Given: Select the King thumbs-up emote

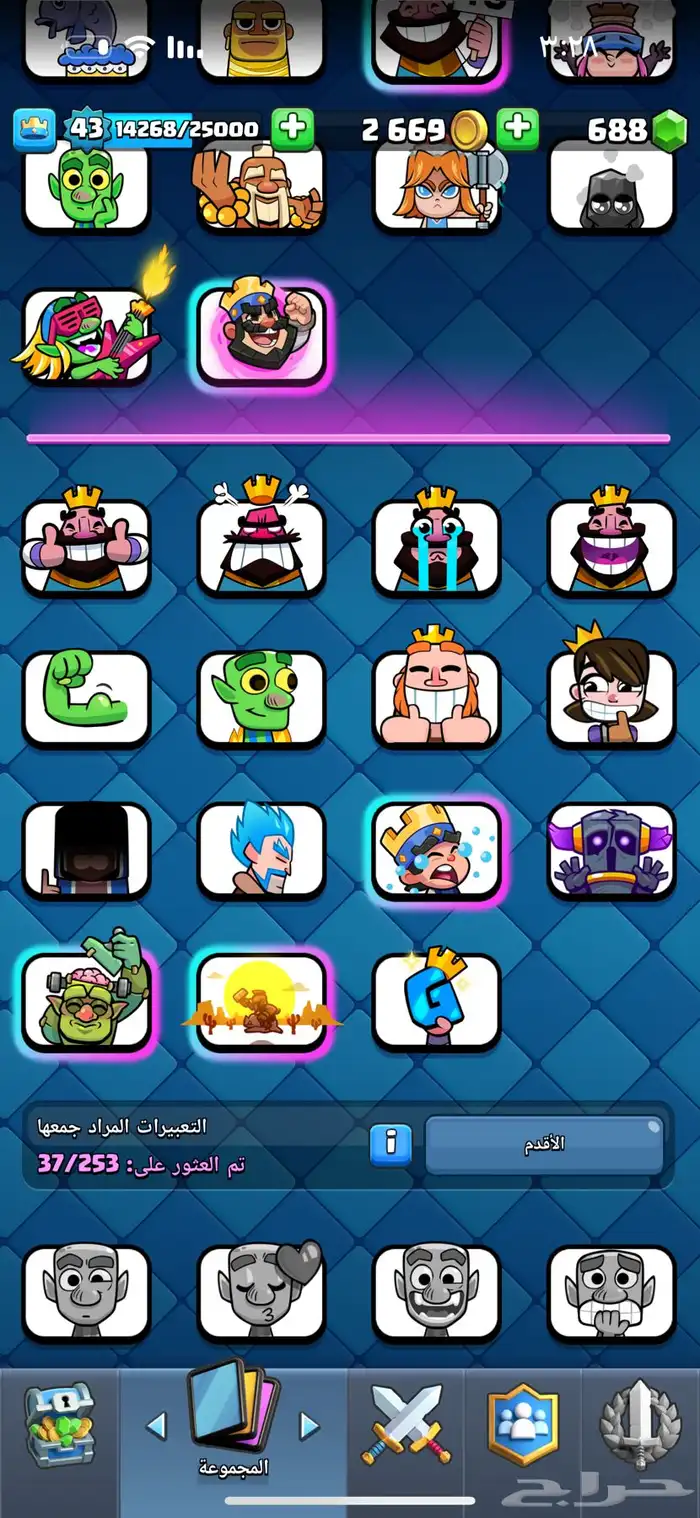Looking at the screenshot, I should click(86, 547).
